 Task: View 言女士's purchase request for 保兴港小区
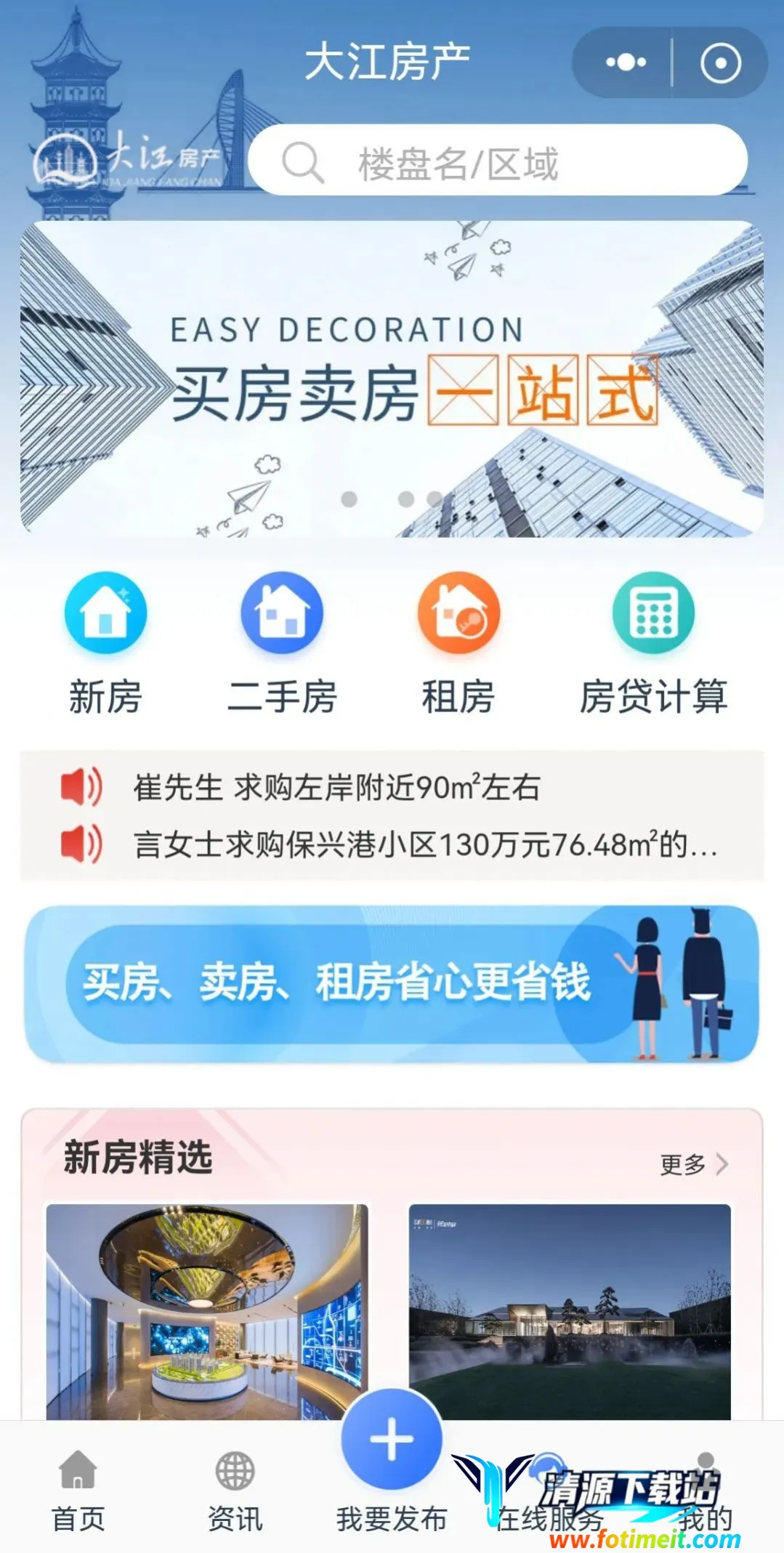pyautogui.click(x=425, y=844)
